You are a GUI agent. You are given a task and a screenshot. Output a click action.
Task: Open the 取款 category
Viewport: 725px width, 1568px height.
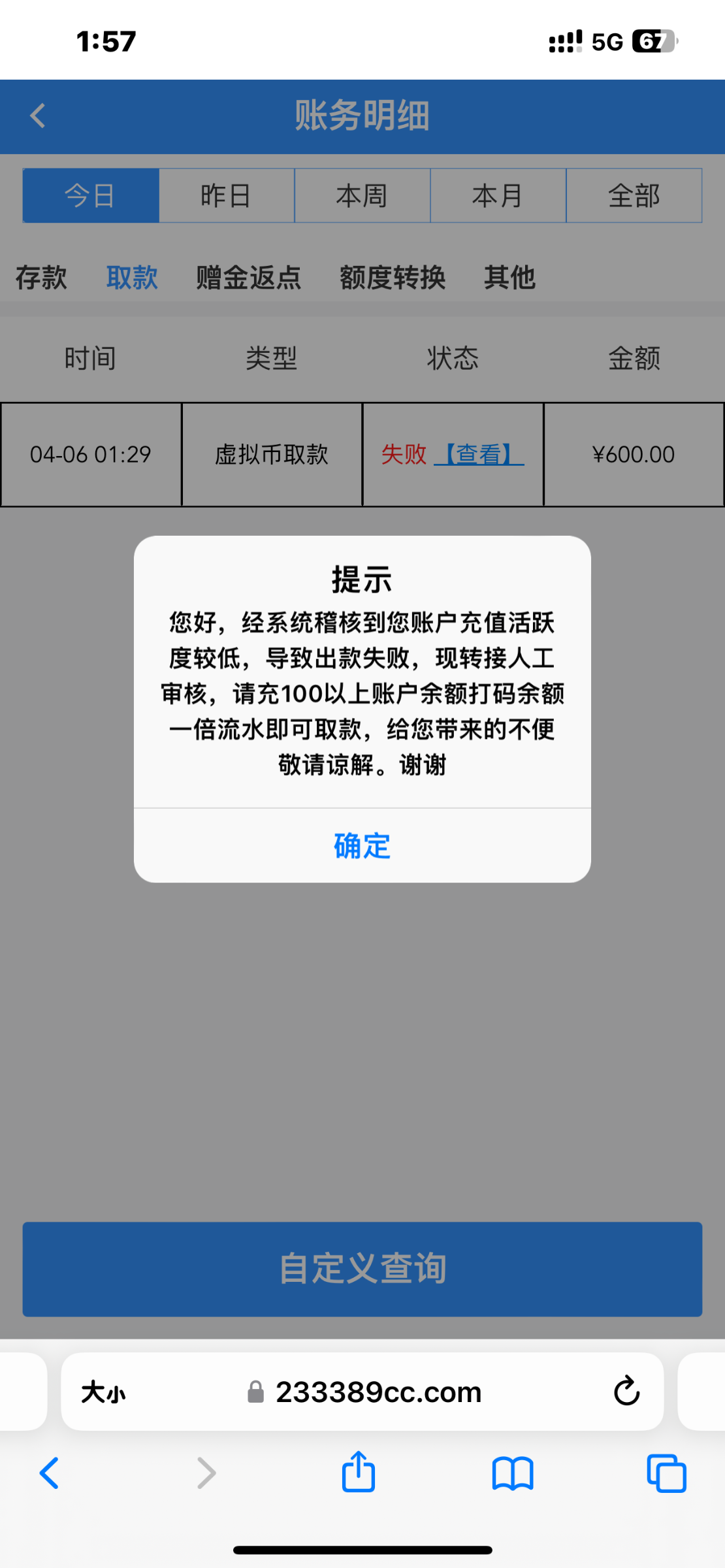pyautogui.click(x=132, y=278)
